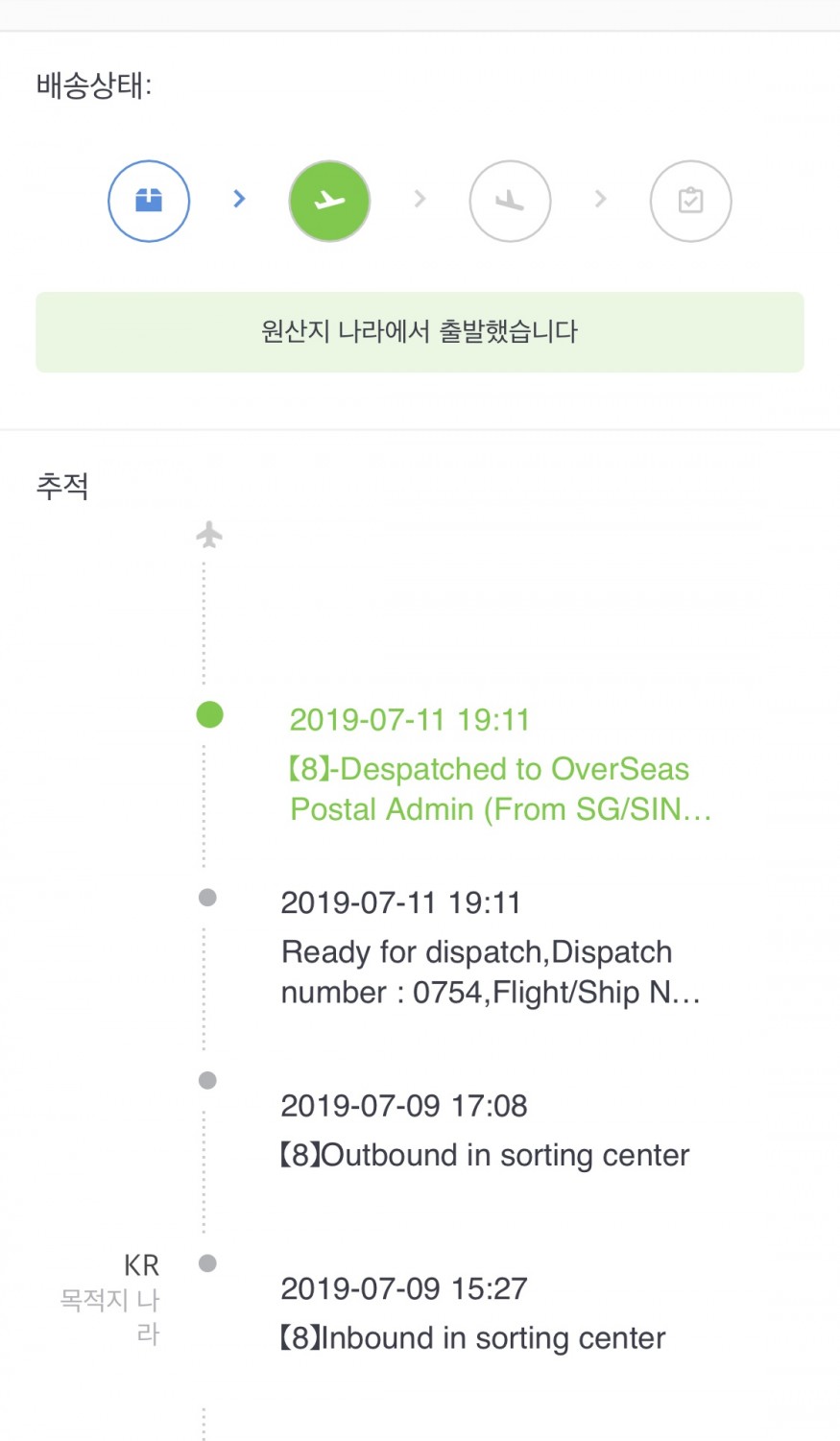This screenshot has height=1441, width=840.
Task: Expand the Ready for dispatch tracking entry
Action: [490, 972]
